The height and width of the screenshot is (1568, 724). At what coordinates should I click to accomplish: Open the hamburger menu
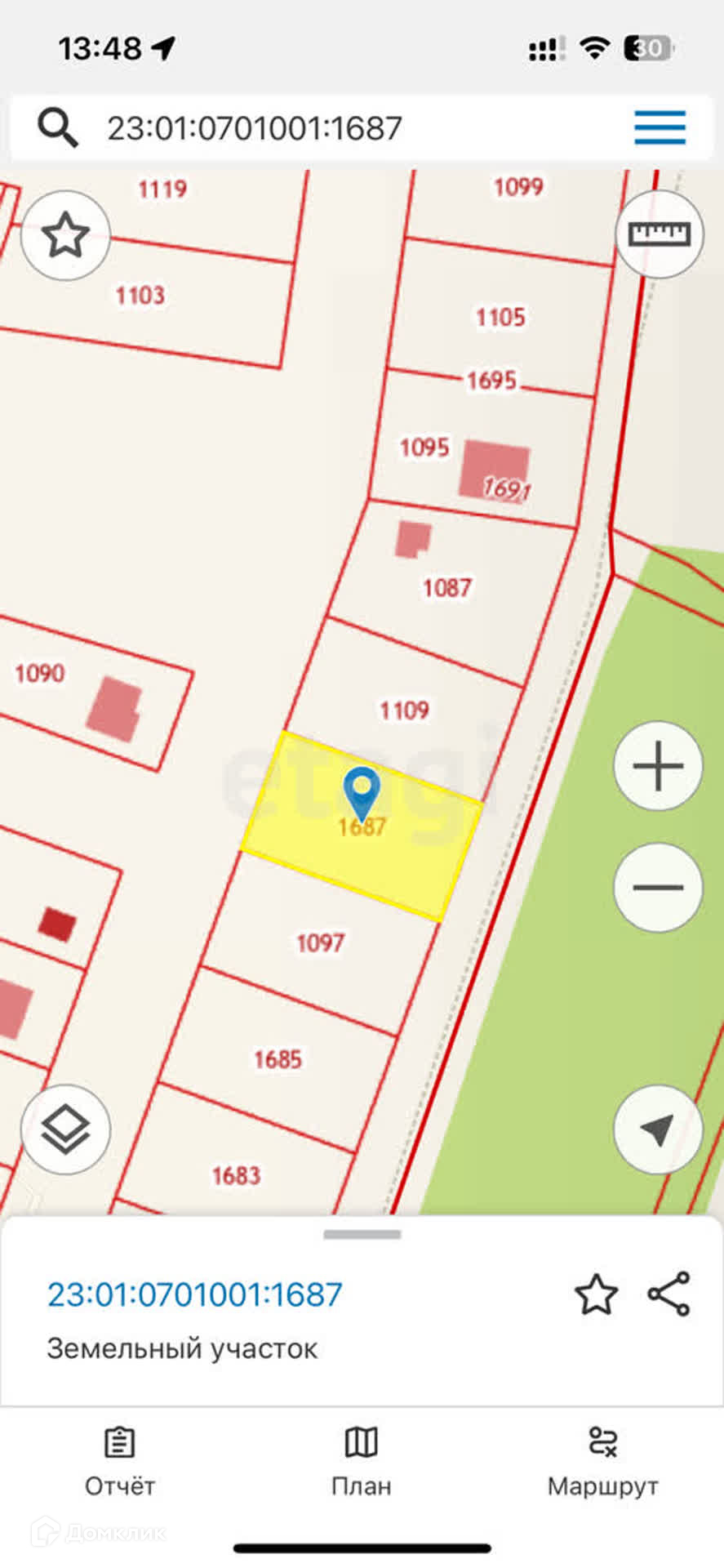[660, 127]
